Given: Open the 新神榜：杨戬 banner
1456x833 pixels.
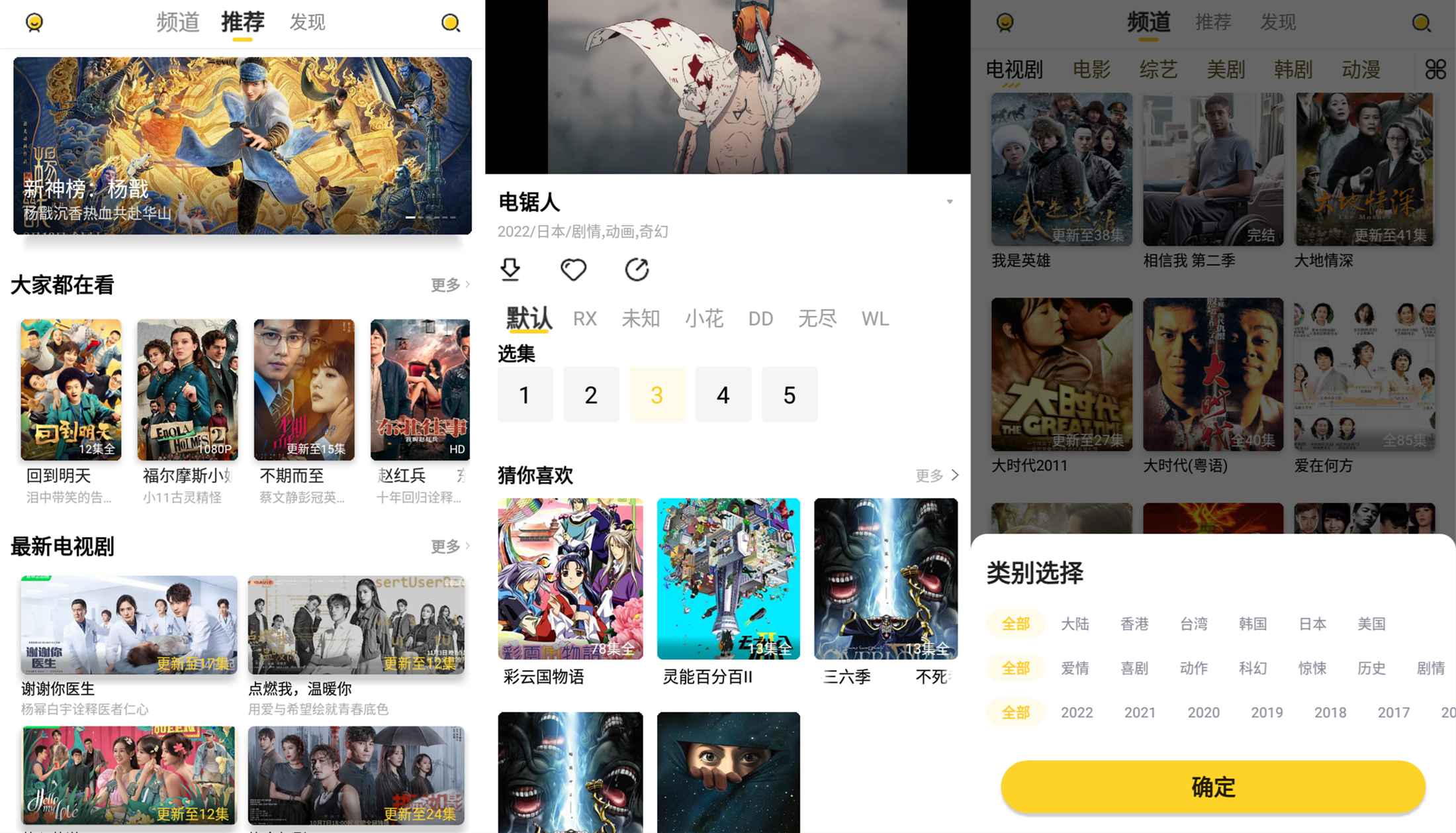Looking at the screenshot, I should tap(242, 146).
